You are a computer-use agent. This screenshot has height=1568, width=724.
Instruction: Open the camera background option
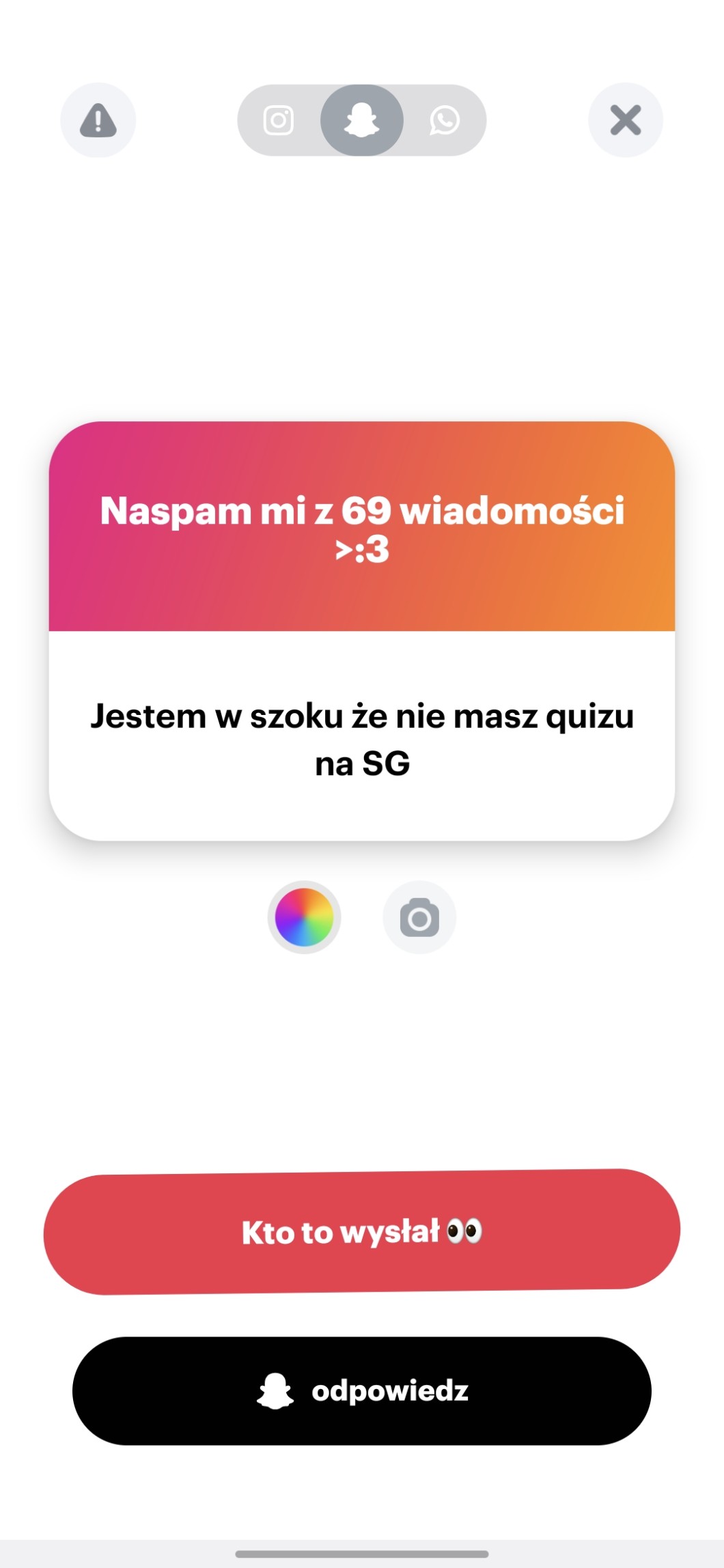pyautogui.click(x=419, y=917)
